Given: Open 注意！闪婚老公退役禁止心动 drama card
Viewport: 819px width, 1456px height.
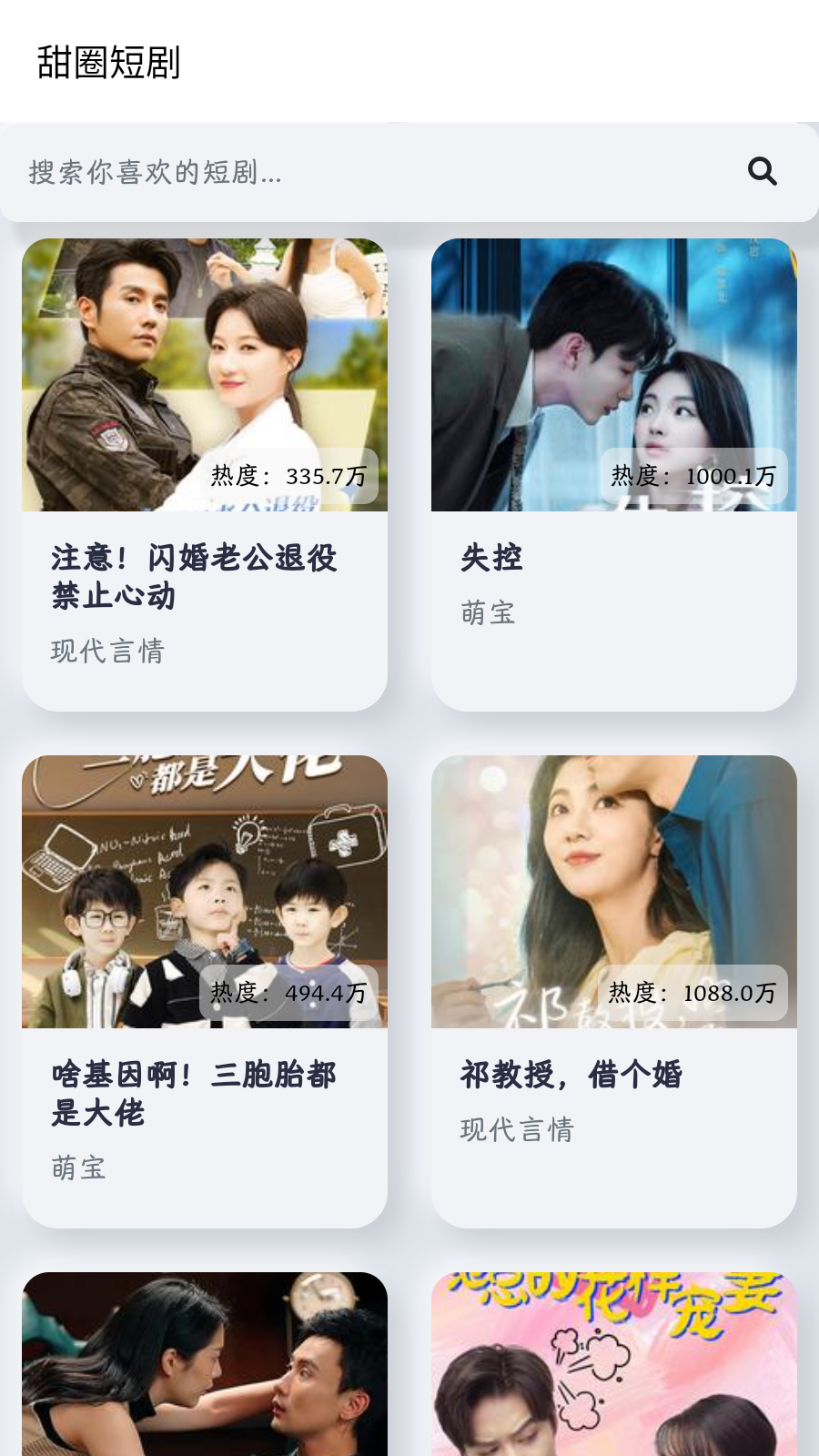Looking at the screenshot, I should point(205,473).
